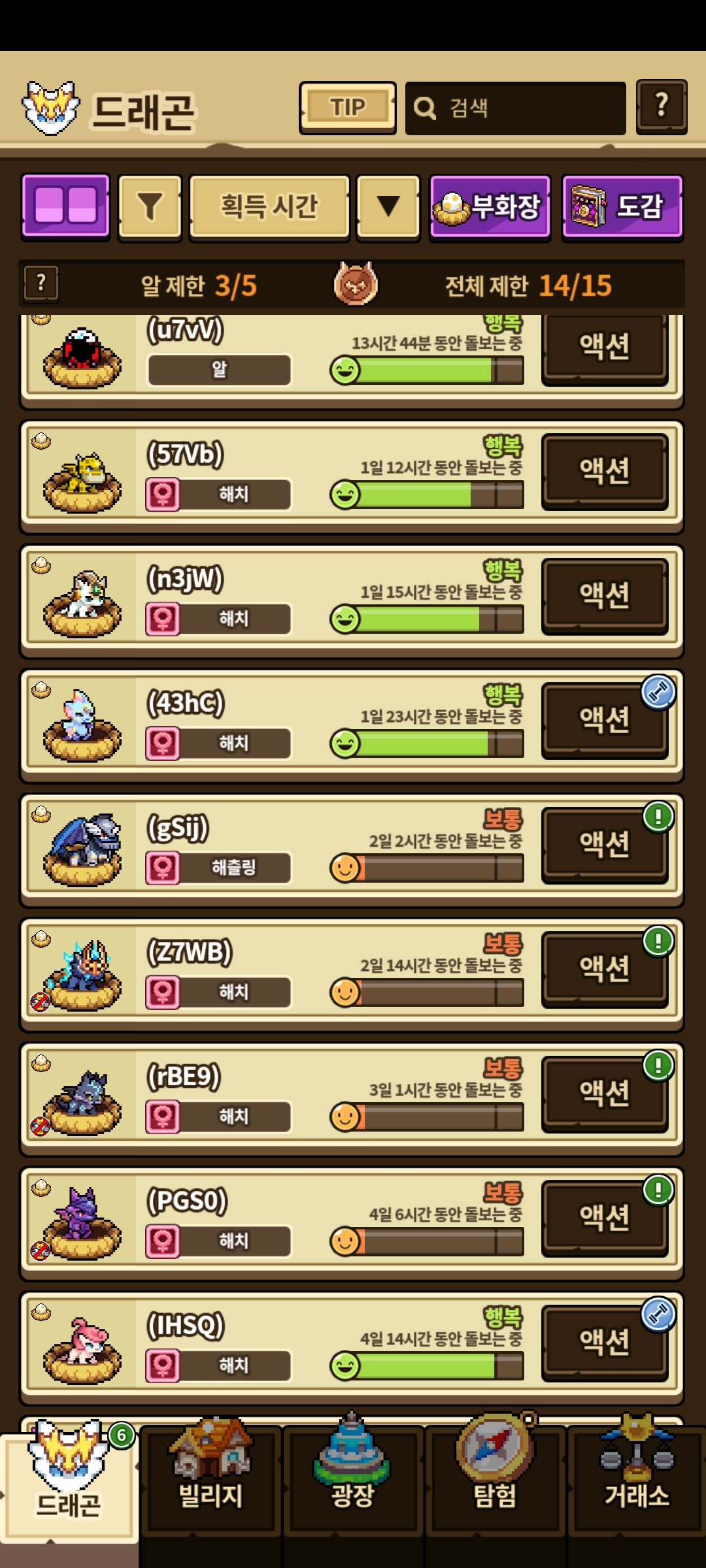Tap 액션 for dragon PGS0
This screenshot has width=706, height=1568.
[604, 1218]
